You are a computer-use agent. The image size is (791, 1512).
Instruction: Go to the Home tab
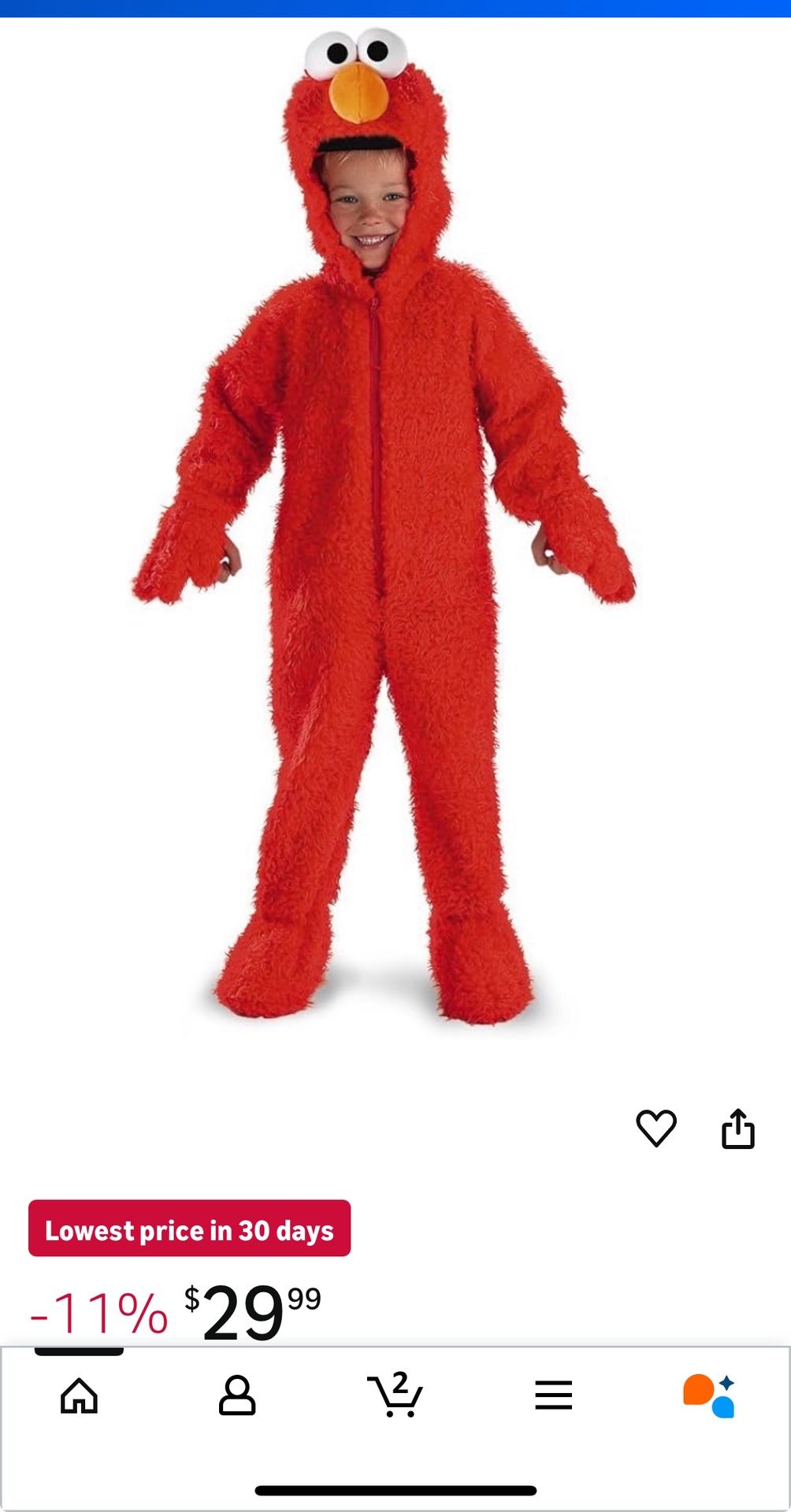80,1396
